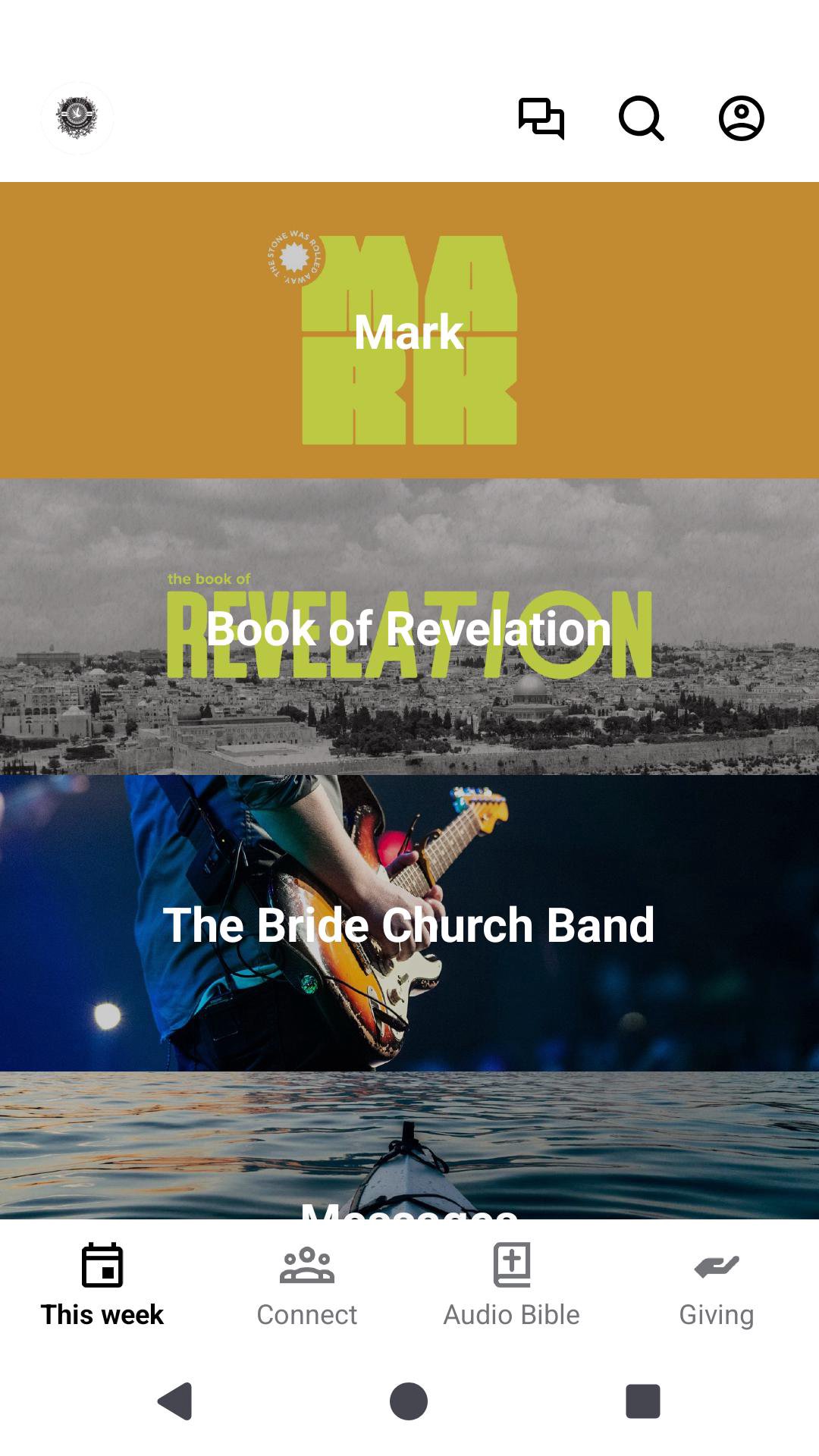This screenshot has height=1456, width=819.
Task: Switch to the Audio Bible tab
Action: pyautogui.click(x=512, y=1285)
